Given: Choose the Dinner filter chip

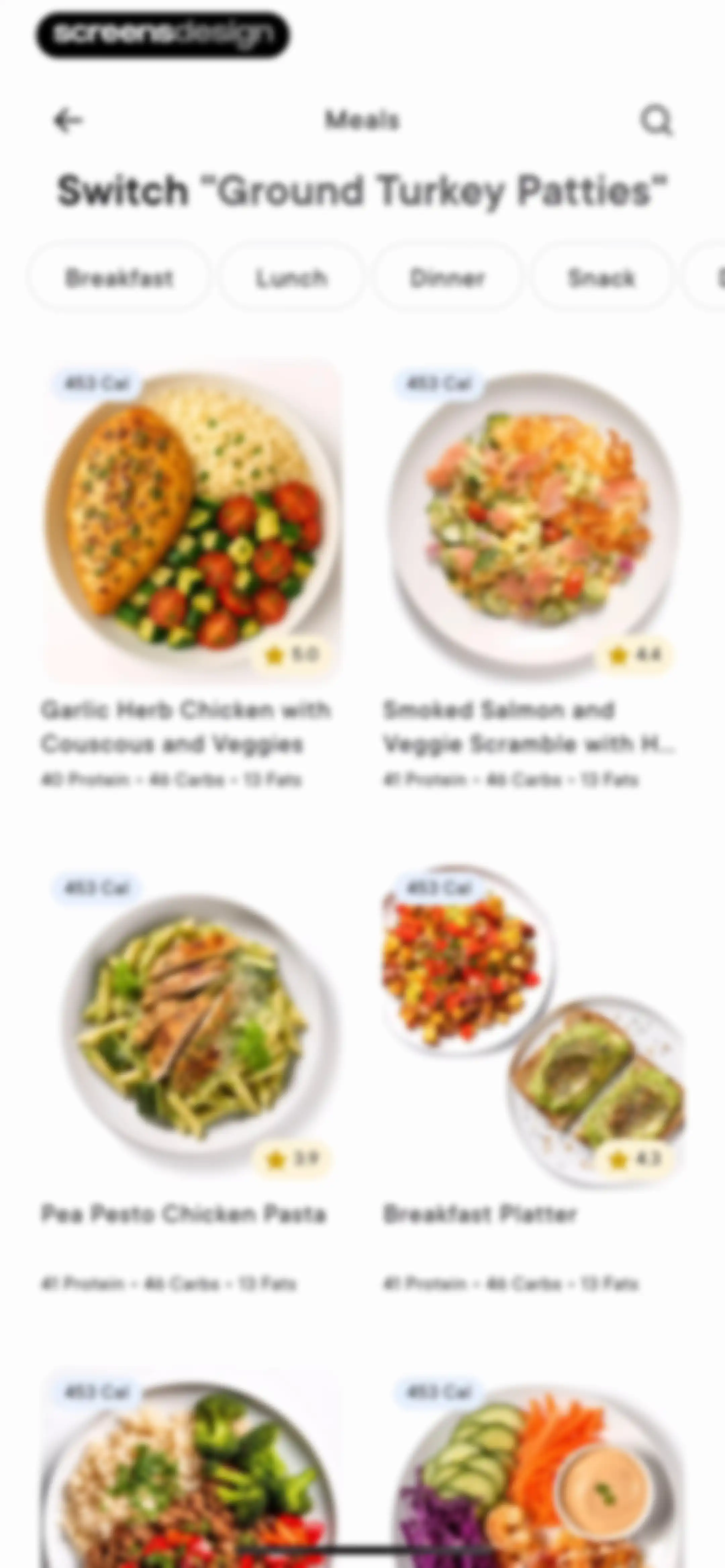Looking at the screenshot, I should pos(447,278).
